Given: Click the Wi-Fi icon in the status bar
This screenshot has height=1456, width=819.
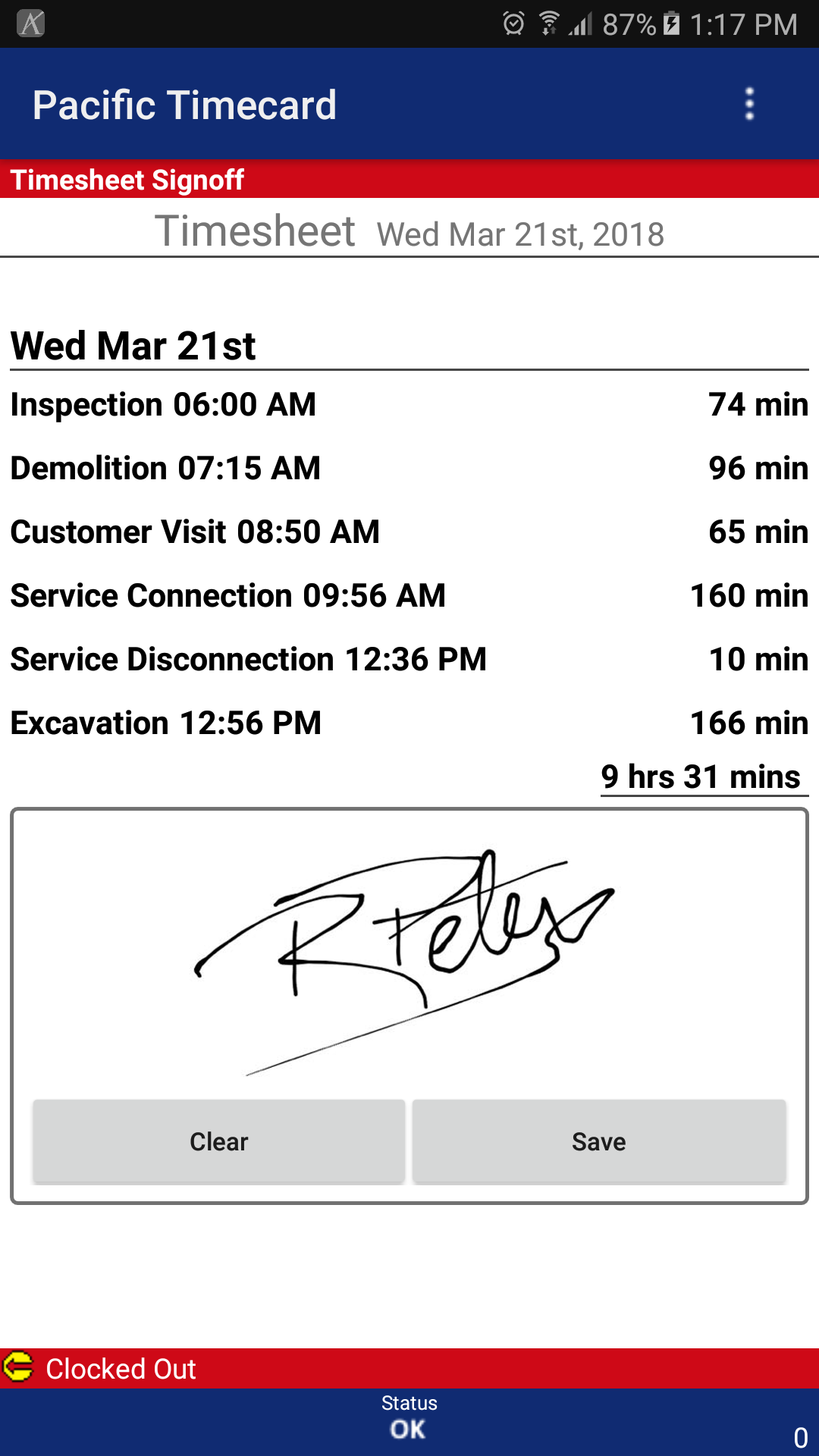Looking at the screenshot, I should tap(548, 24).
